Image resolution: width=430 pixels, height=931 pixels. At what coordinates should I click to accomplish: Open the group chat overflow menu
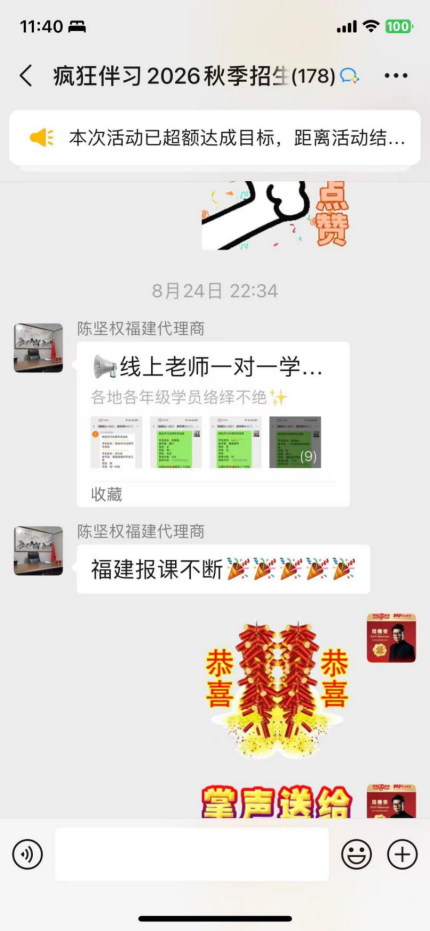click(396, 76)
